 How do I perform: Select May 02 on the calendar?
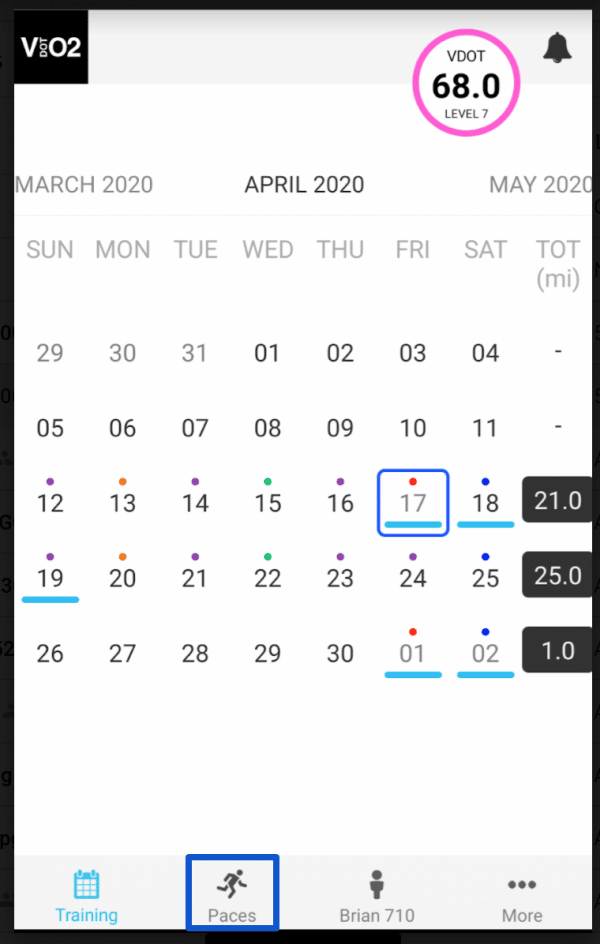[x=485, y=654]
